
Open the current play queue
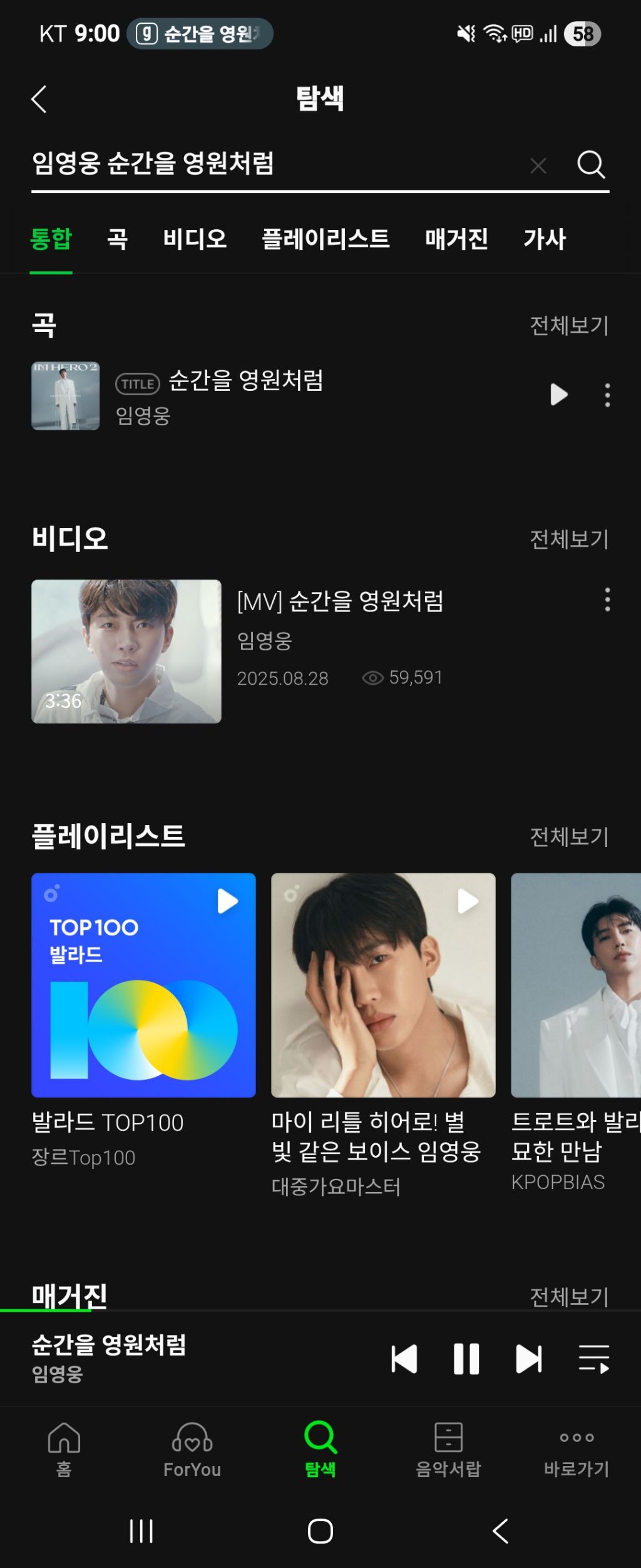594,1359
